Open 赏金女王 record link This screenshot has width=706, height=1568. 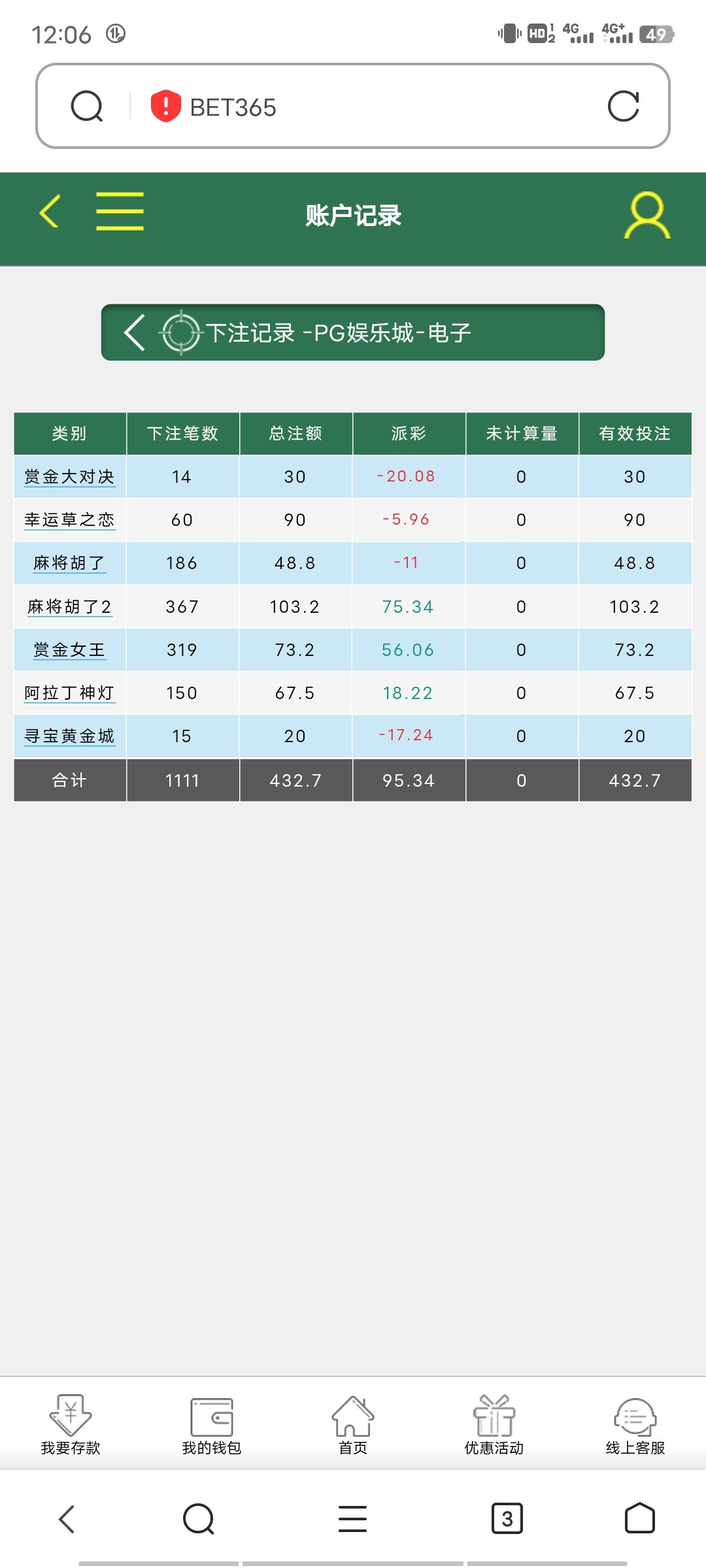[69, 650]
